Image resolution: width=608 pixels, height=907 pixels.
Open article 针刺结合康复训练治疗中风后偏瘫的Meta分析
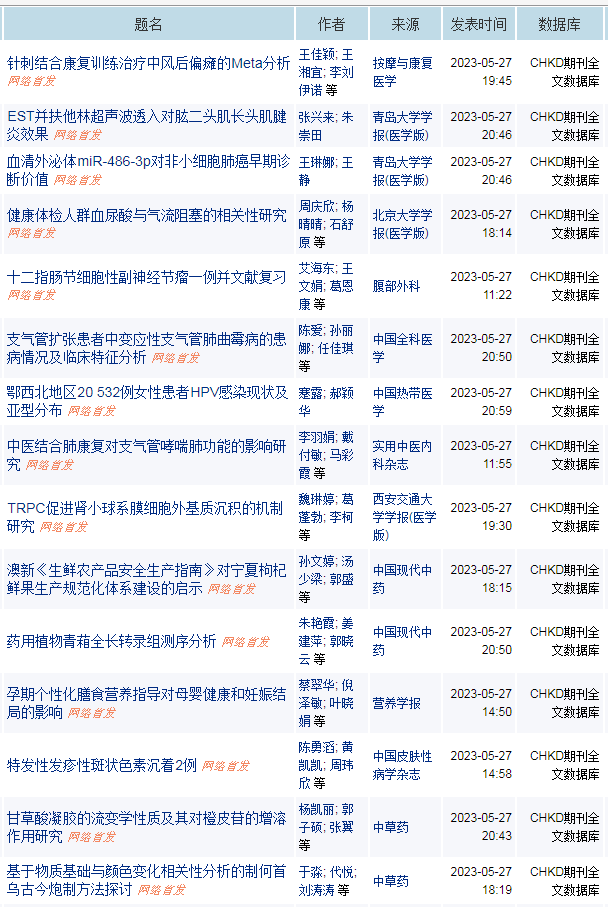point(148,63)
